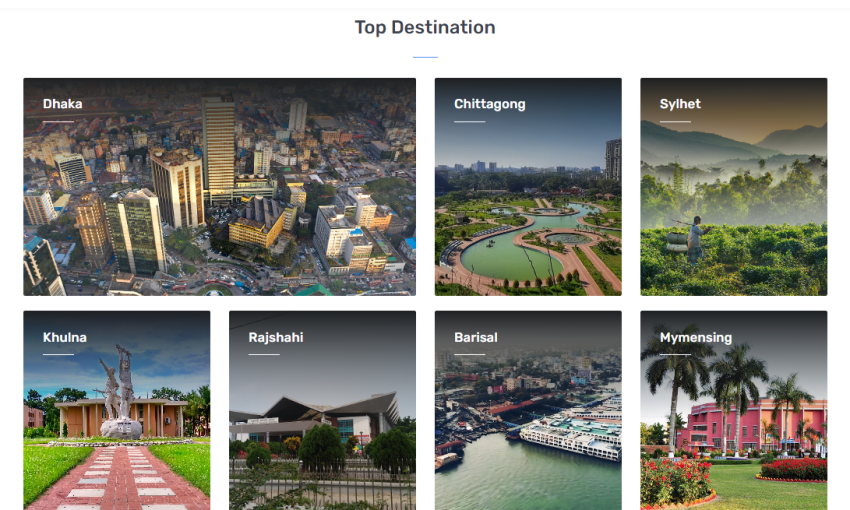Choose the Mymensing destination card

[733, 410]
